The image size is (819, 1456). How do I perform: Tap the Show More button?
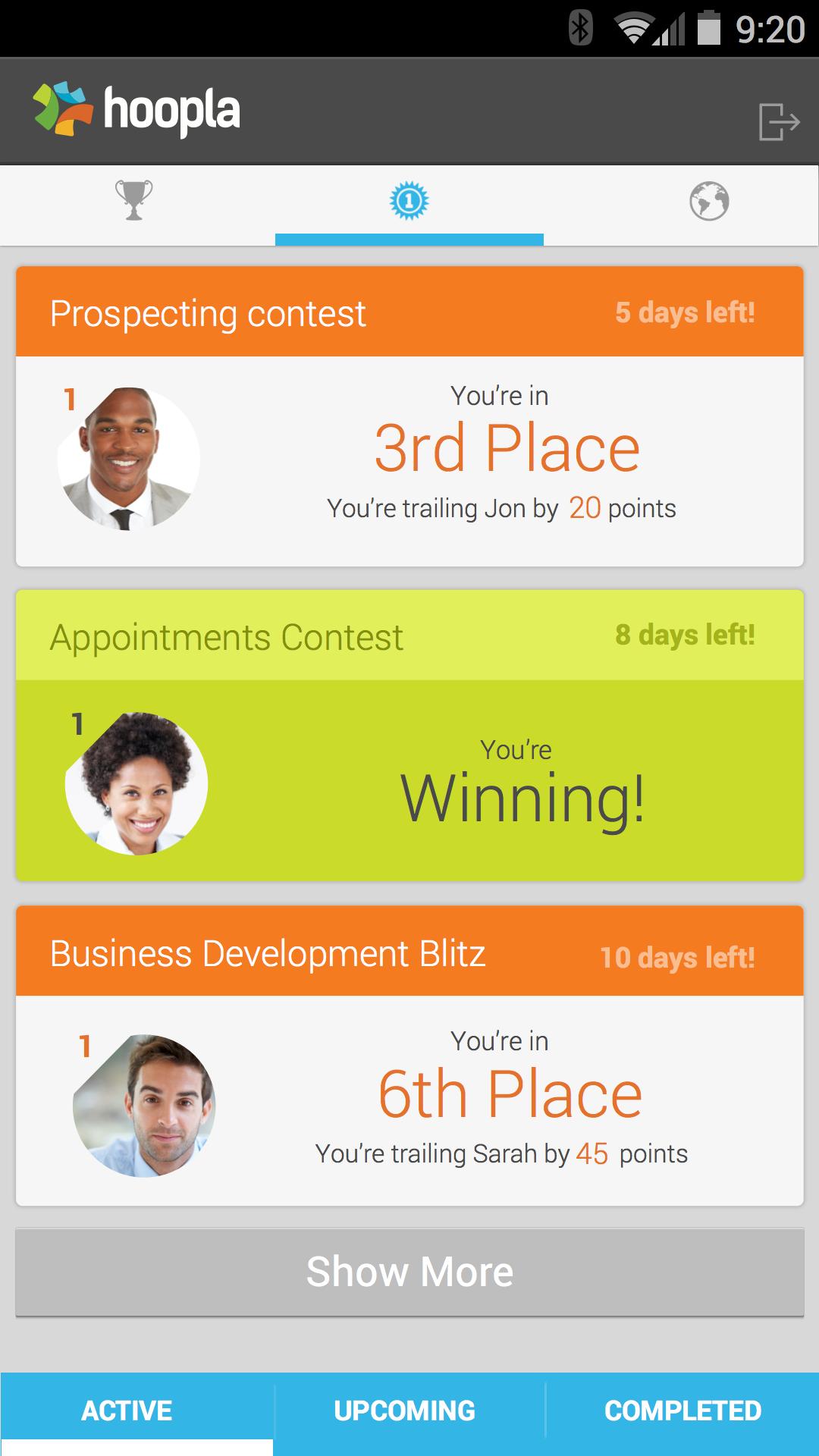(x=409, y=1272)
